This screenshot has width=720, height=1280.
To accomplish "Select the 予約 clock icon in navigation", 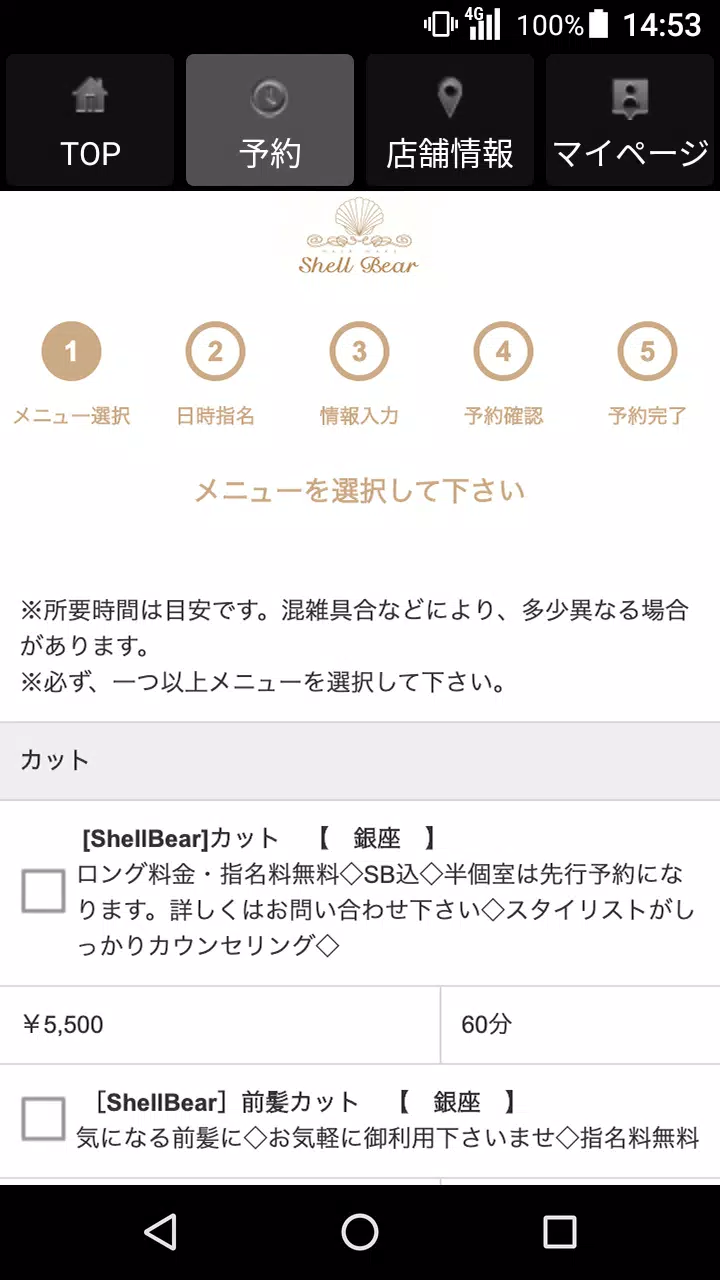I will click(269, 95).
